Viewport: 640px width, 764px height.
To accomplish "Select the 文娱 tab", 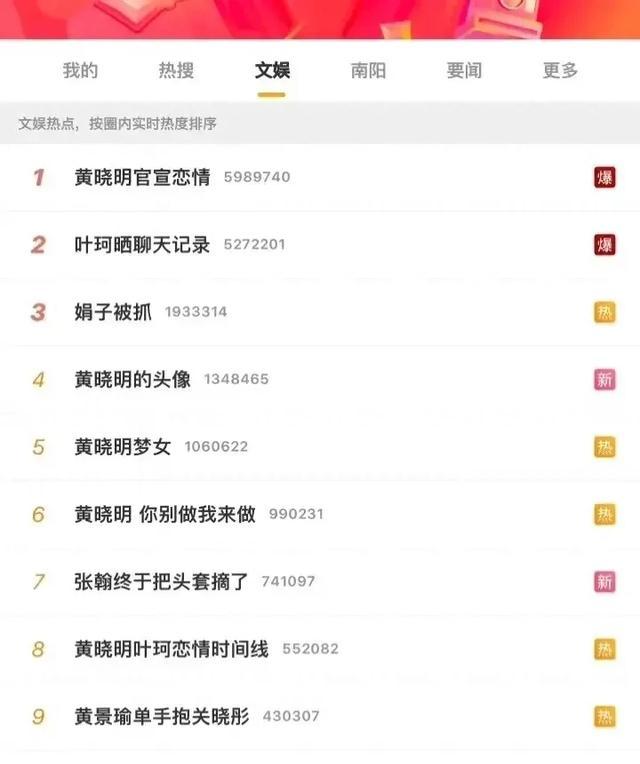I will [272, 70].
